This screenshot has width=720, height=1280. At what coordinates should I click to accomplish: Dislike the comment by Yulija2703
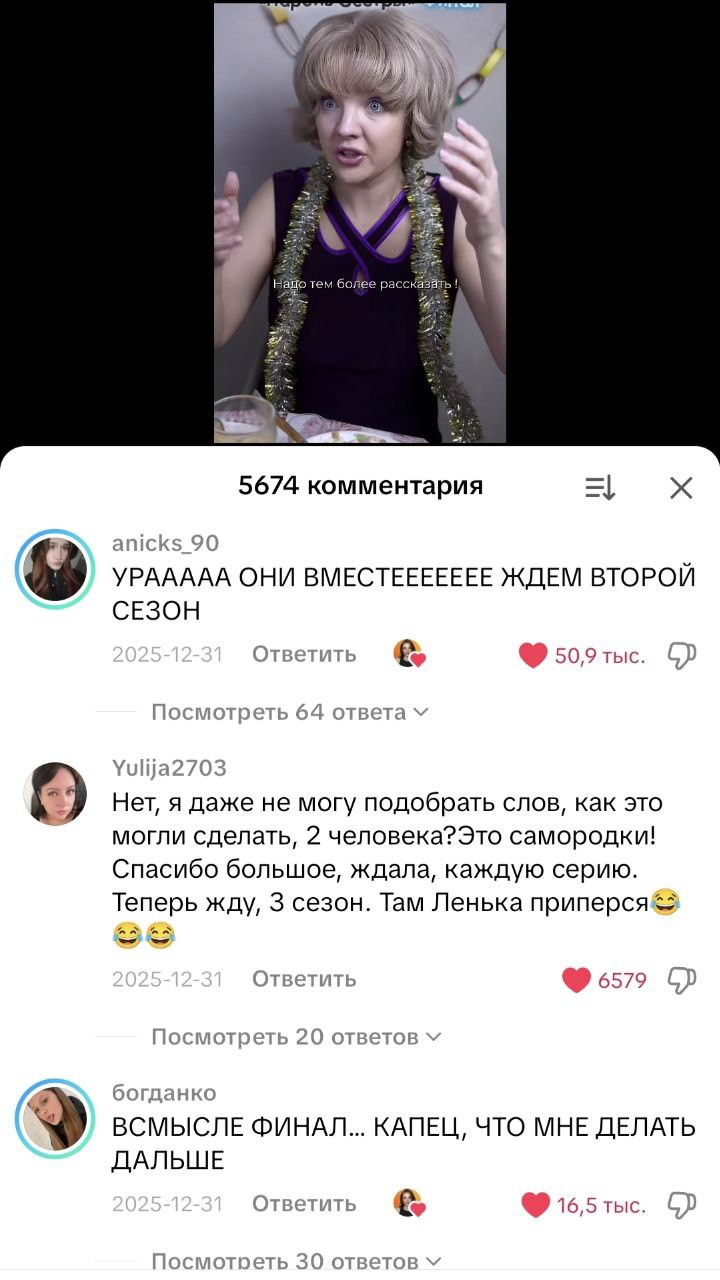point(682,980)
